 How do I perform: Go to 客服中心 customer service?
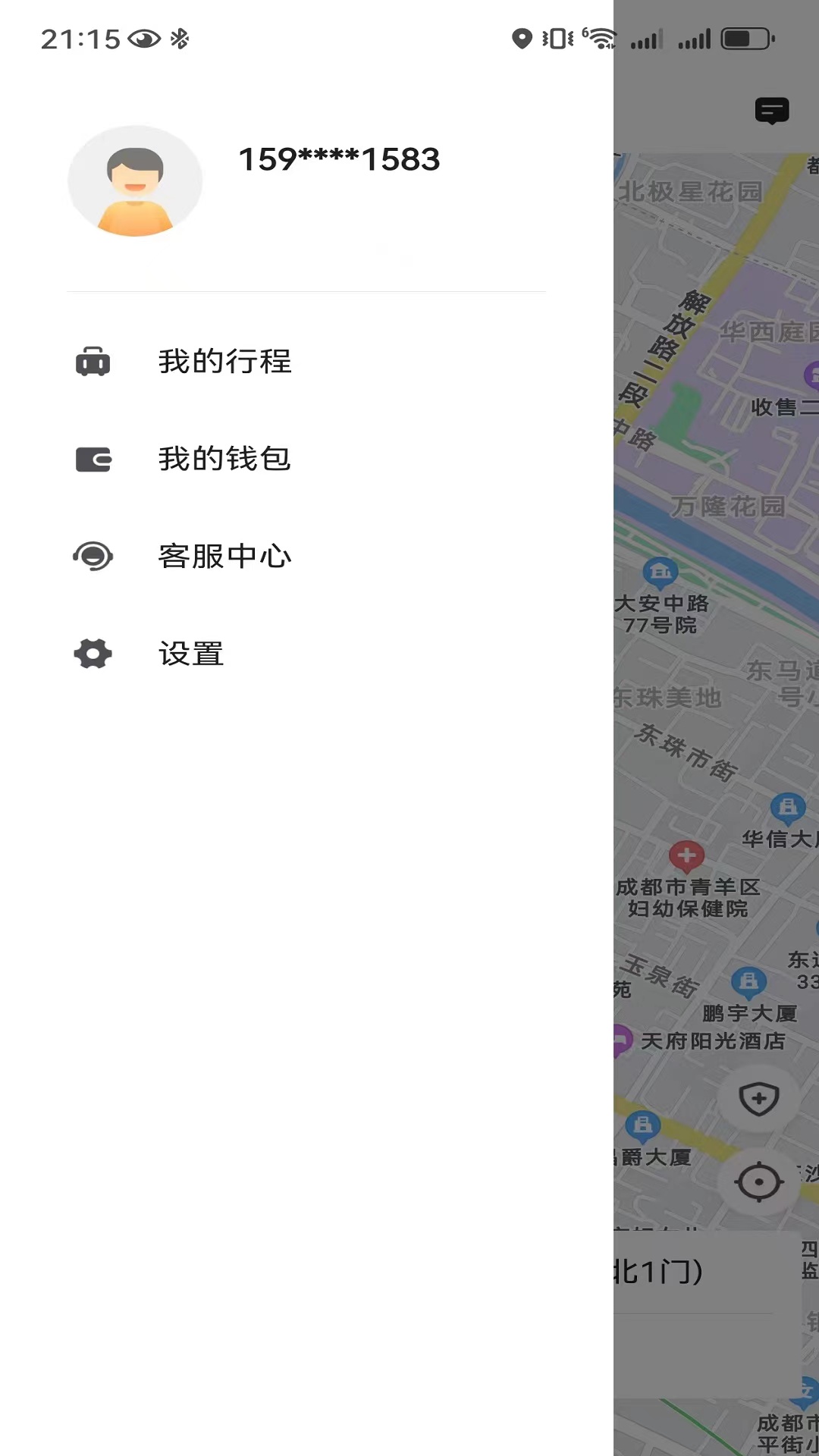pyautogui.click(x=224, y=557)
